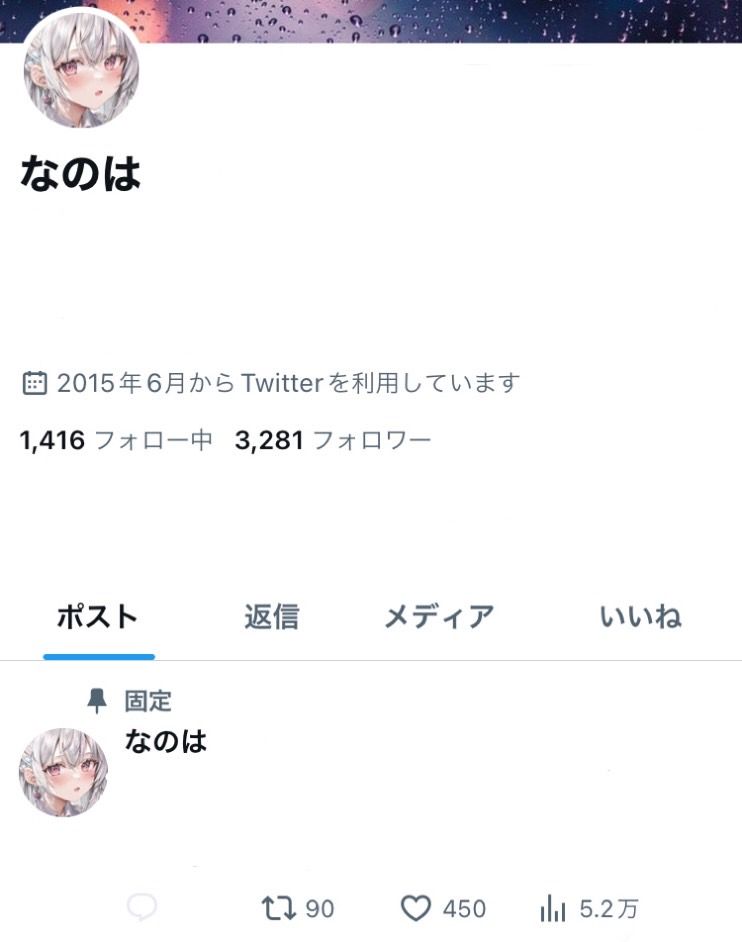Reply to the pinned post
Image resolution: width=742 pixels, height=942 pixels.
[143, 908]
